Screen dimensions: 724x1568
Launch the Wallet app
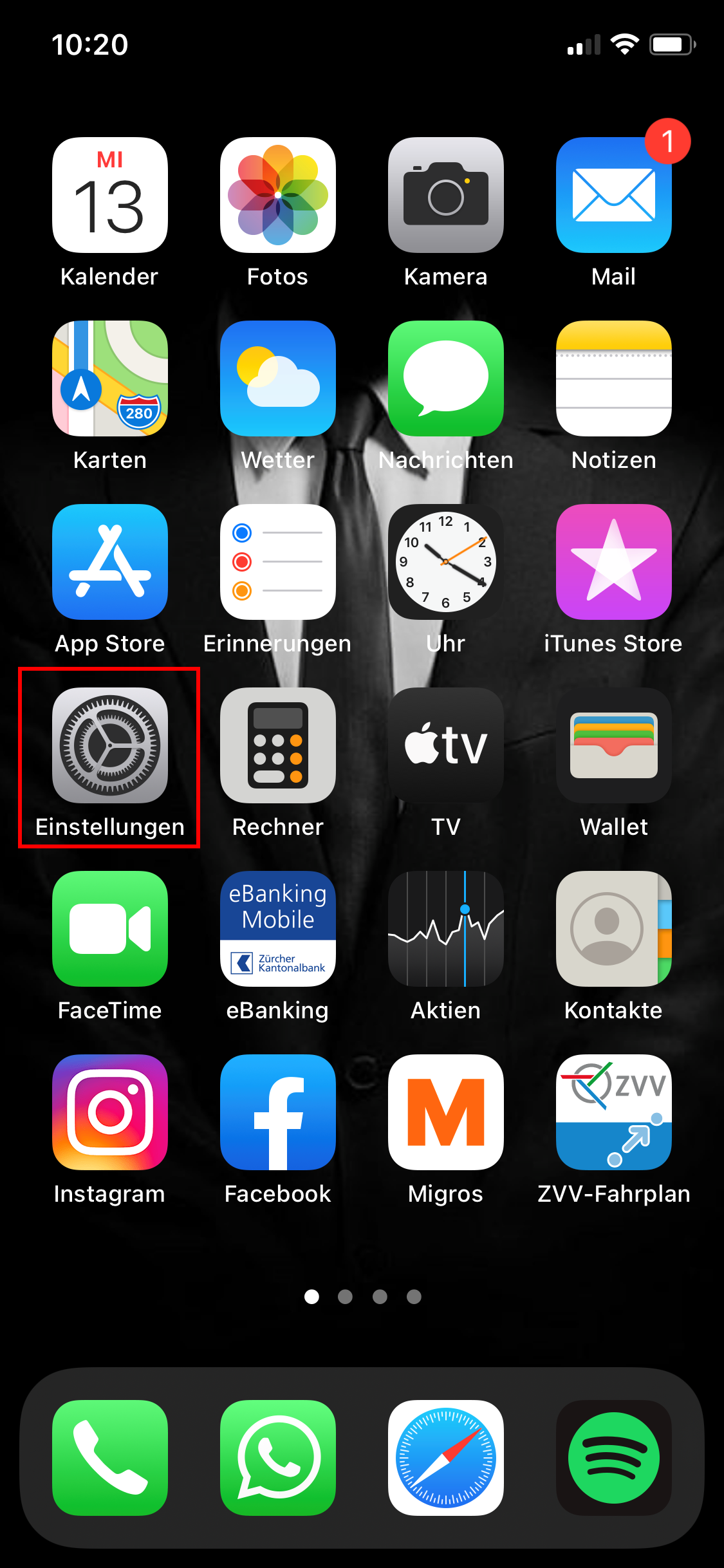614,745
